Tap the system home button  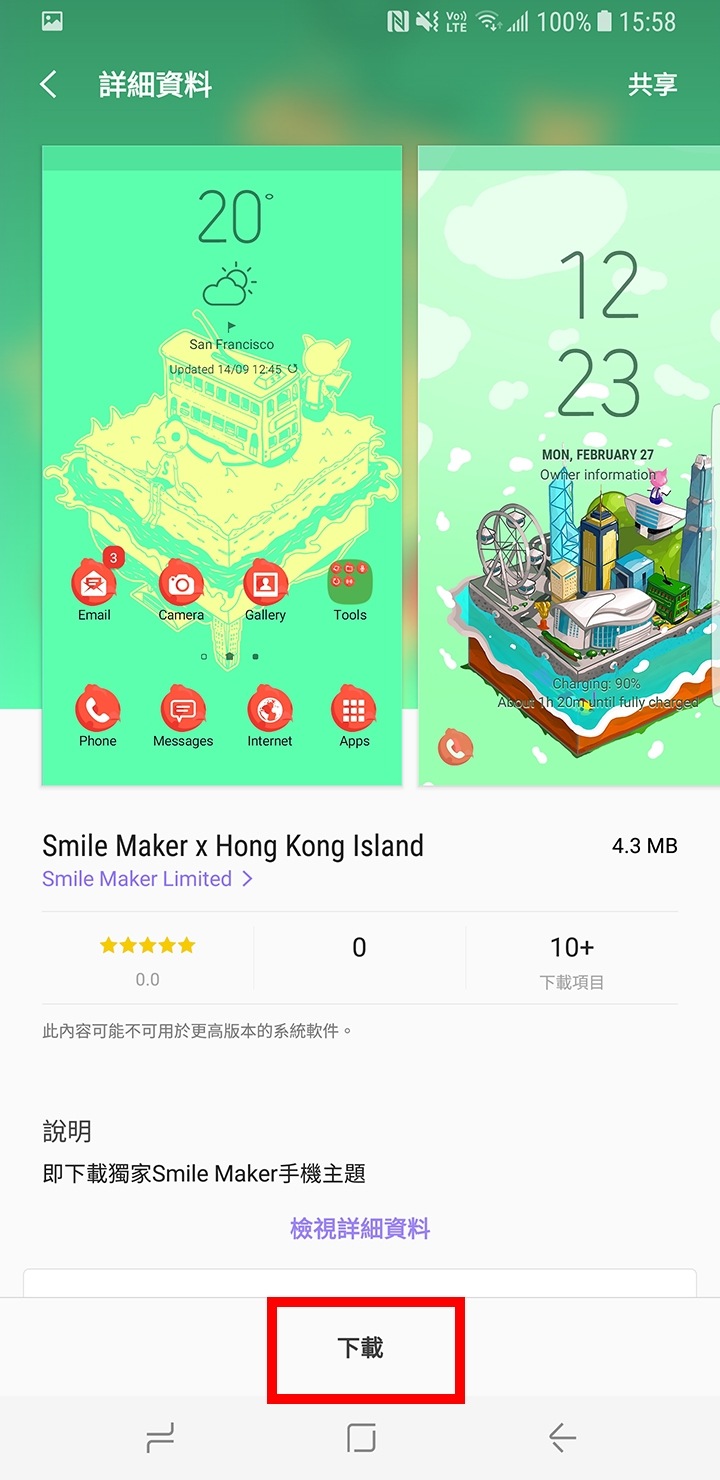pyautogui.click(x=361, y=1438)
